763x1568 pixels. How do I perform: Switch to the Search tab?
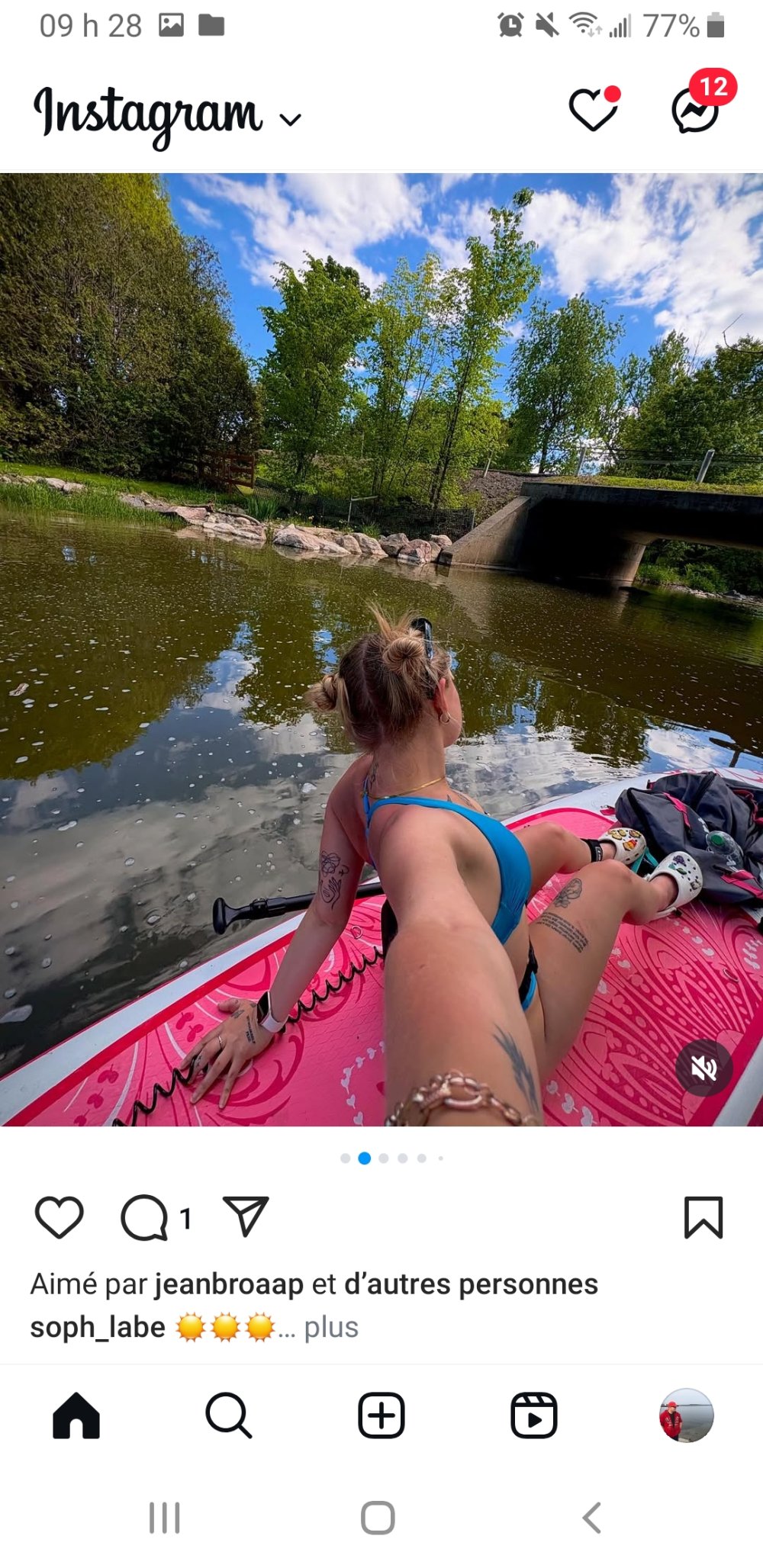coord(228,1415)
